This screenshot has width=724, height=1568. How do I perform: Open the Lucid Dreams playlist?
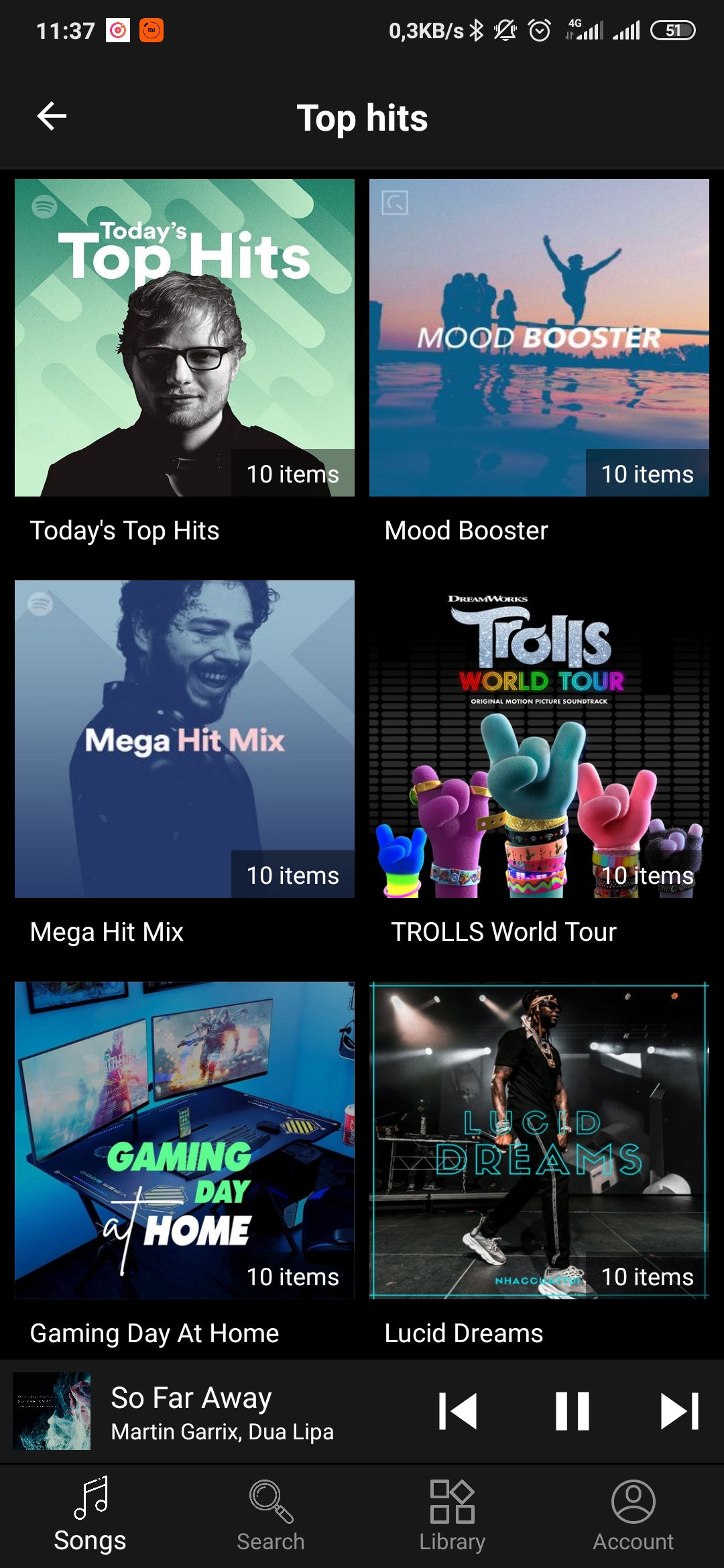coord(539,1140)
